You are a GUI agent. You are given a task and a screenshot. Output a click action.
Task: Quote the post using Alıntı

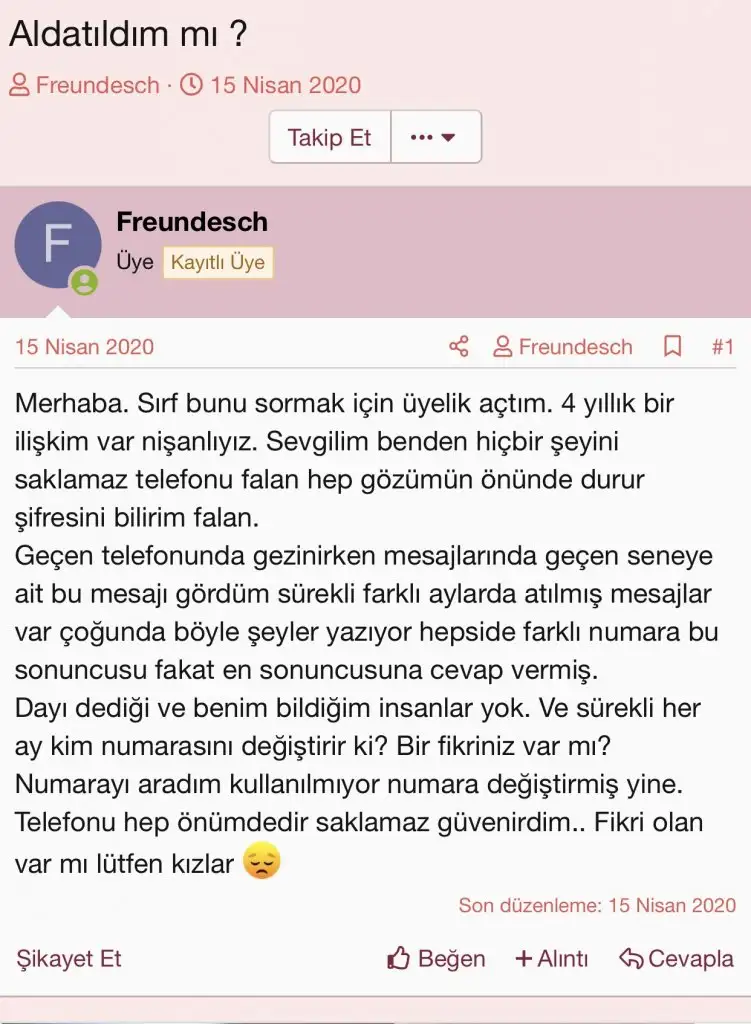(x=551, y=958)
